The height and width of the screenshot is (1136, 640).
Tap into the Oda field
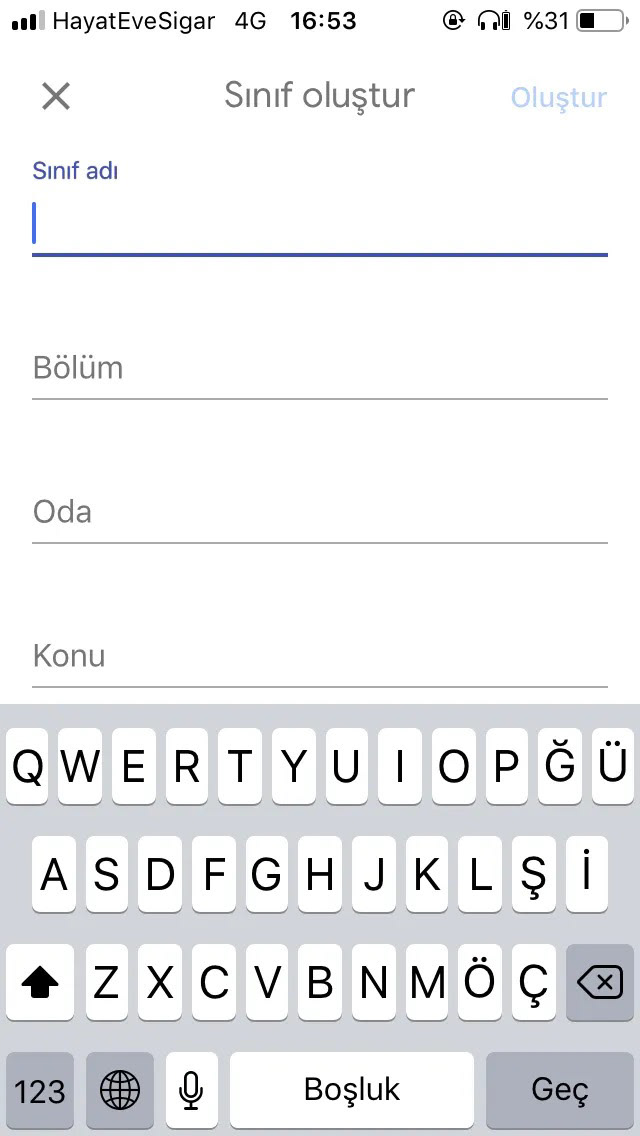(320, 513)
